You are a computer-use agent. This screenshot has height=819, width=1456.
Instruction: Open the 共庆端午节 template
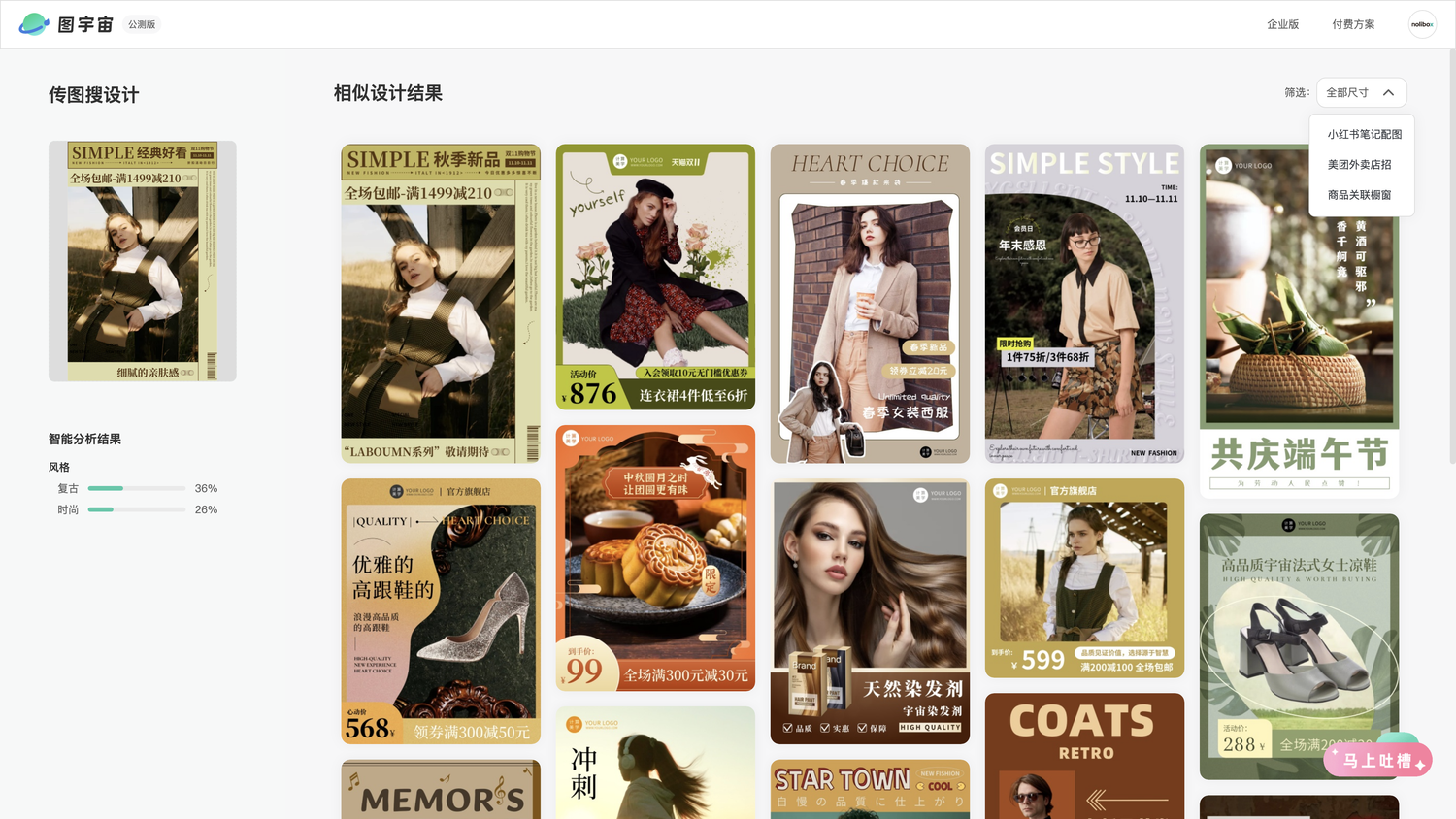[1299, 320]
